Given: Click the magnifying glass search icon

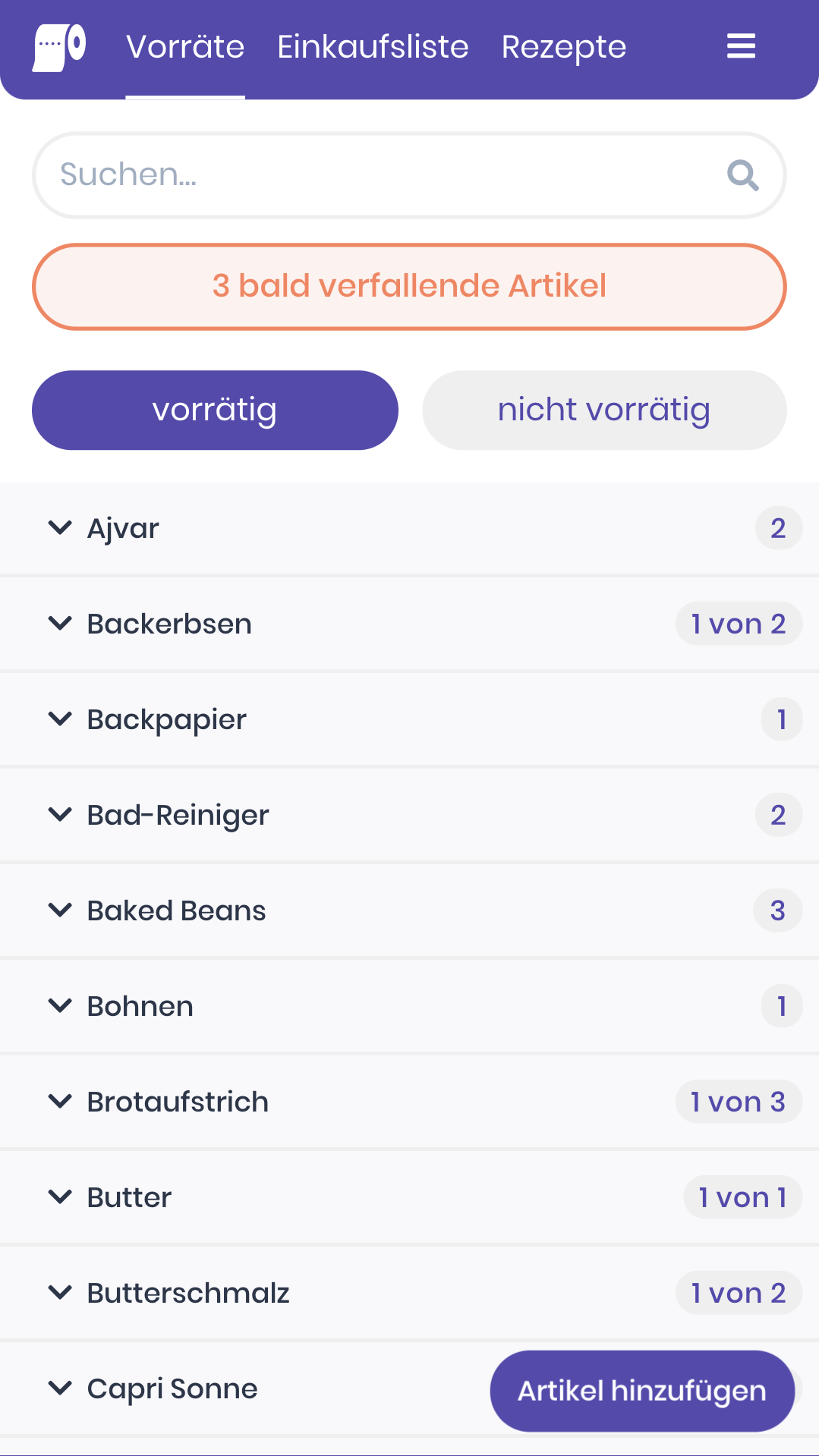Looking at the screenshot, I should point(743,175).
